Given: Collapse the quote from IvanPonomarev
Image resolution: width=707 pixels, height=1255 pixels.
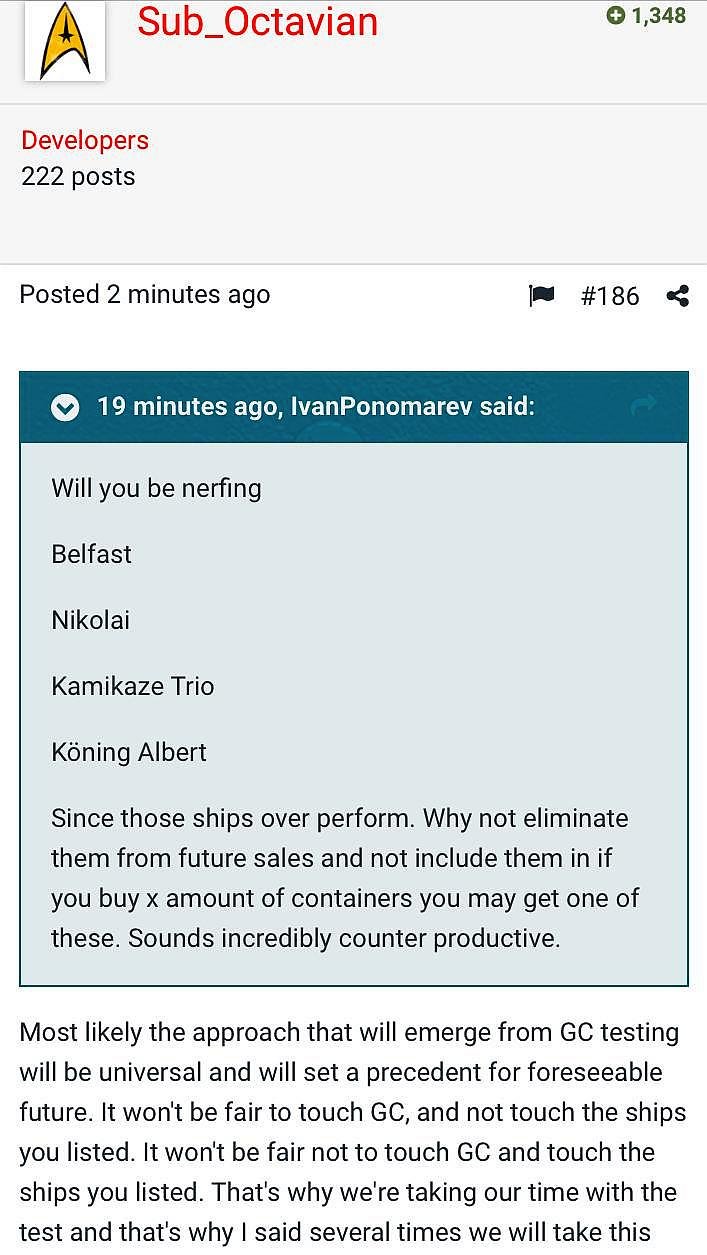Looking at the screenshot, I should click(65, 407).
